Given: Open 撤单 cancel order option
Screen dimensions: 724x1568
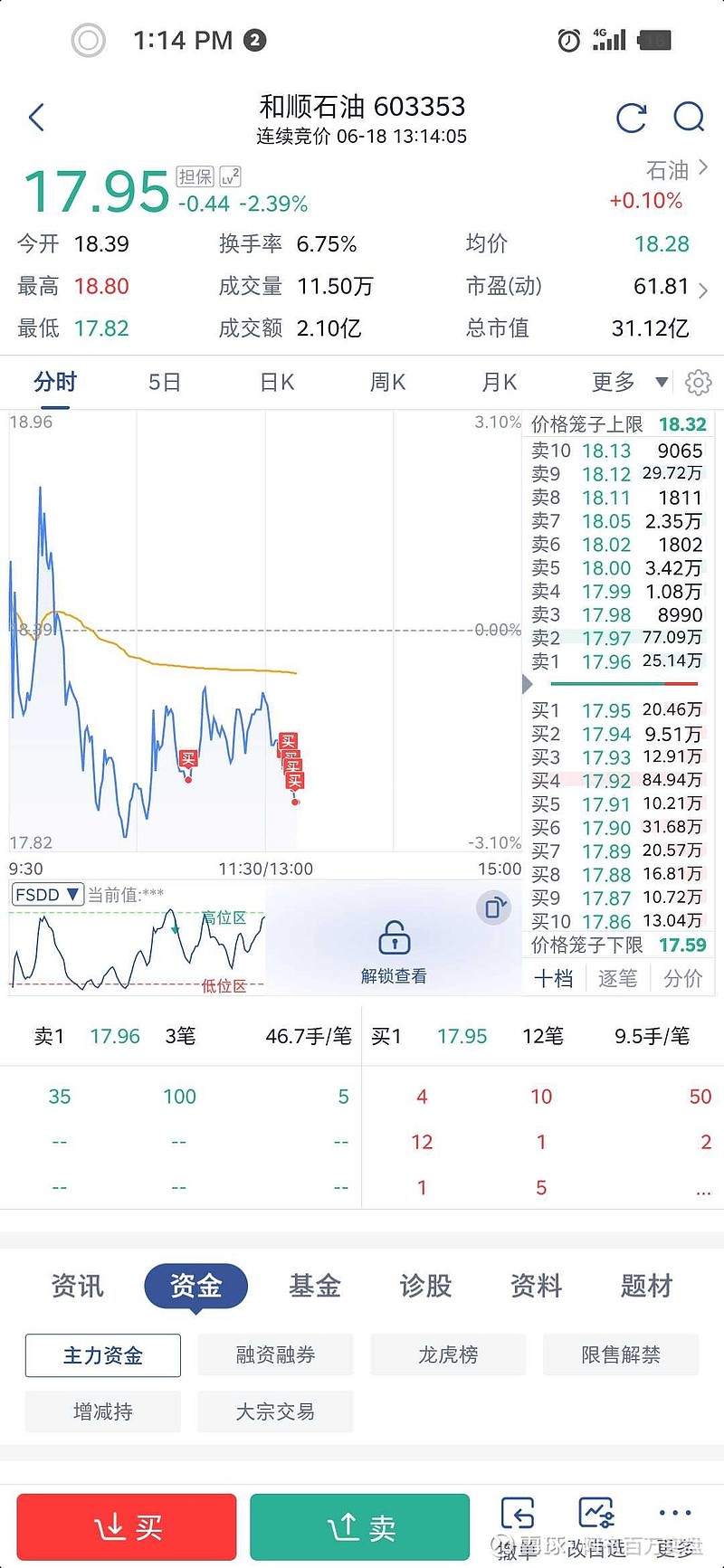Looking at the screenshot, I should [518, 1528].
